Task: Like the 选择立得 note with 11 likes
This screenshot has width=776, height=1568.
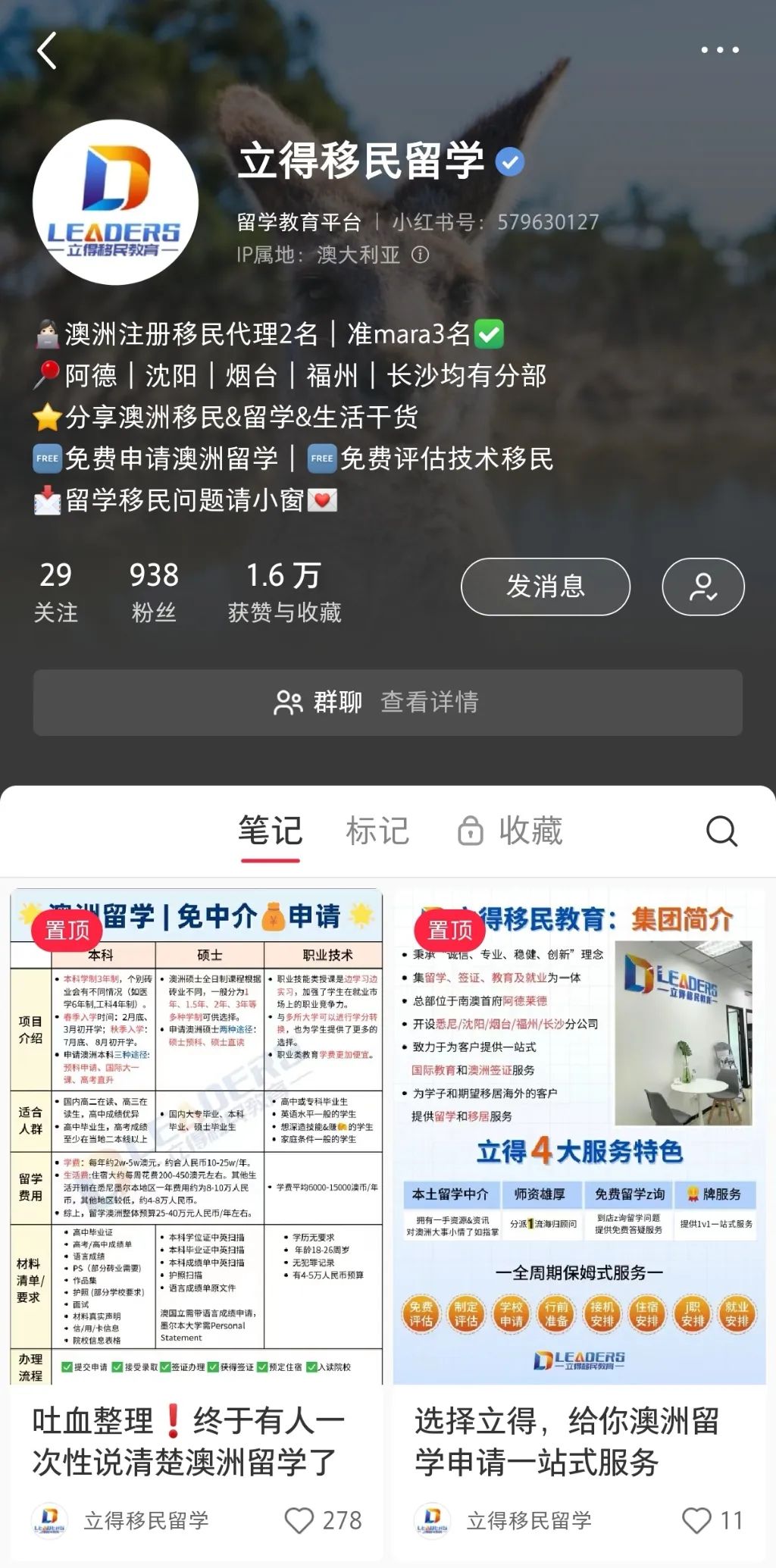Action: 696,1519
